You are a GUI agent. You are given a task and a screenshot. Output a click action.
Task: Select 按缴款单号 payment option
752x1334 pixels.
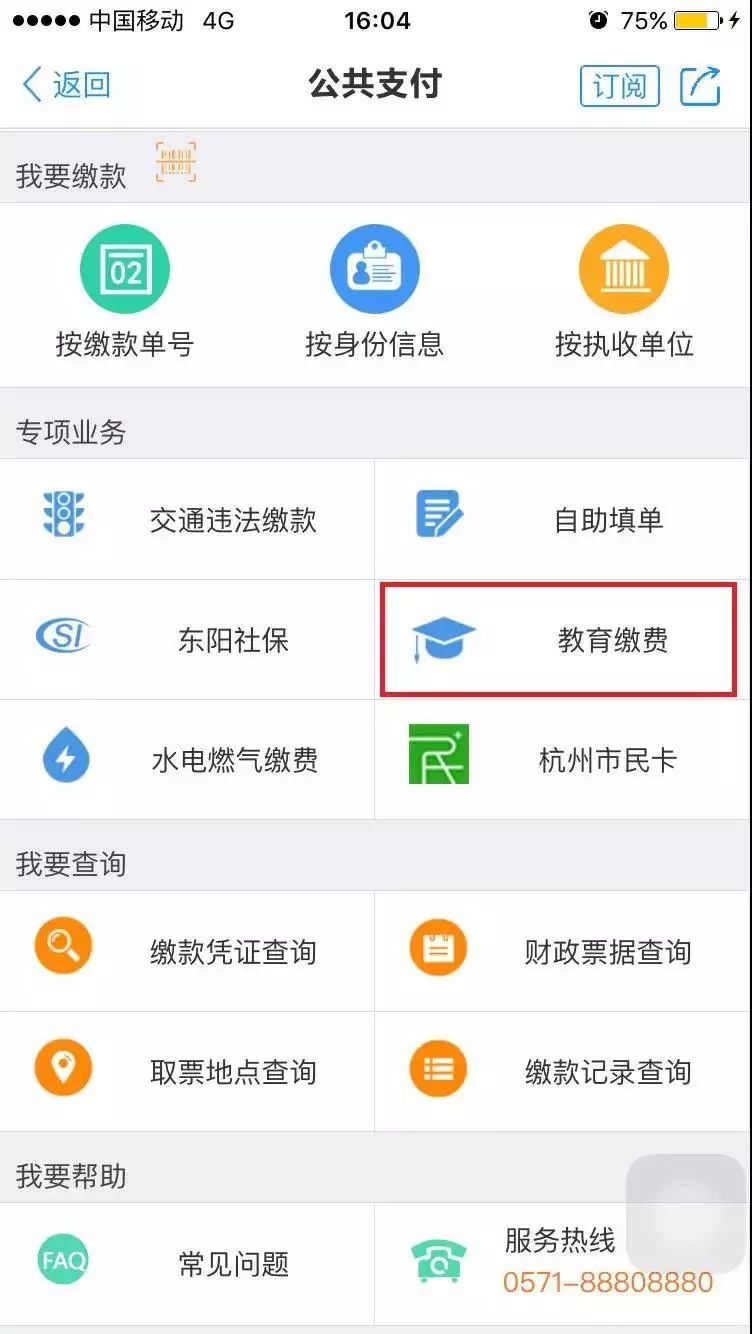(125, 292)
